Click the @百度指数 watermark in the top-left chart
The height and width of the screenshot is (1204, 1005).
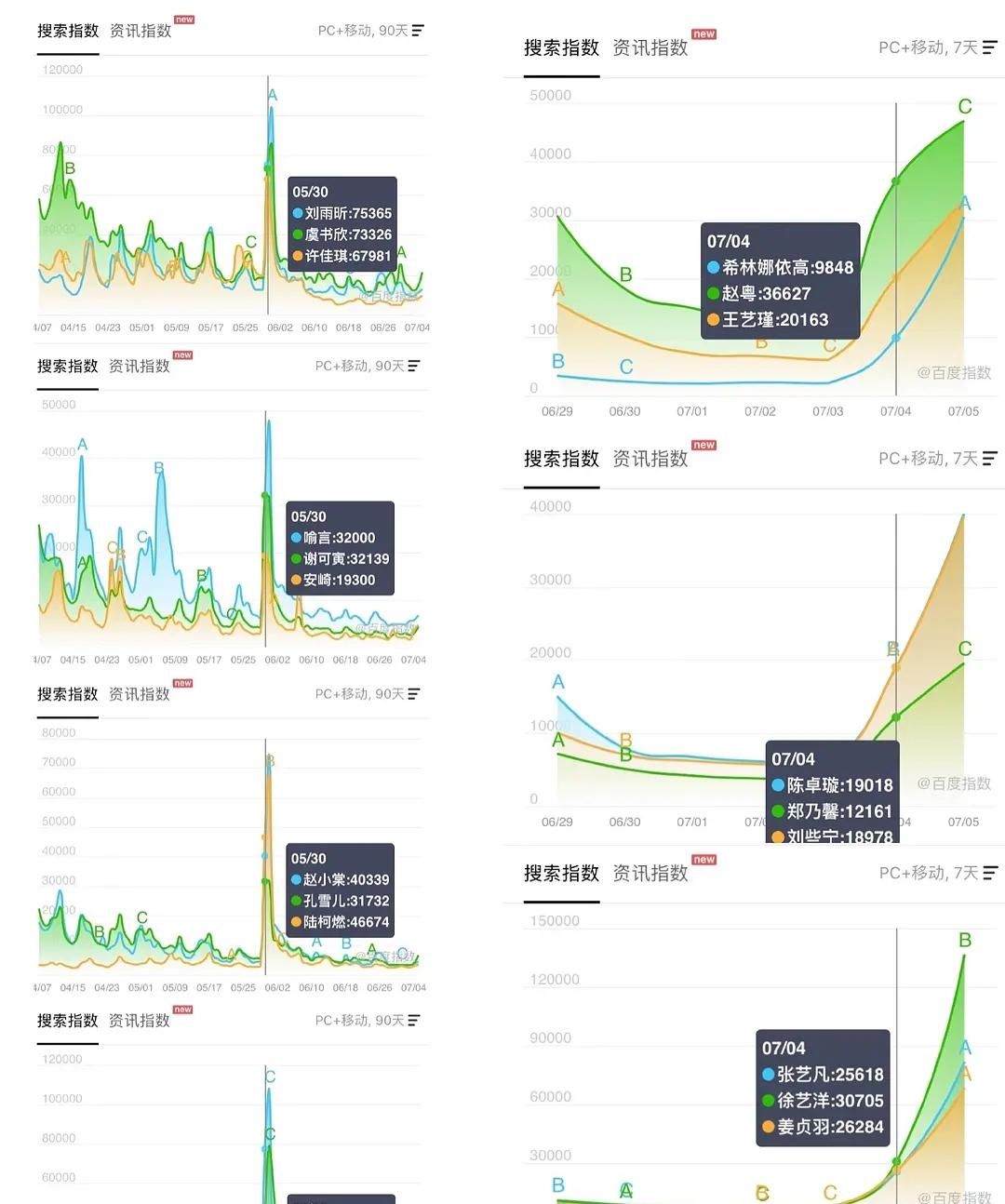click(x=384, y=296)
